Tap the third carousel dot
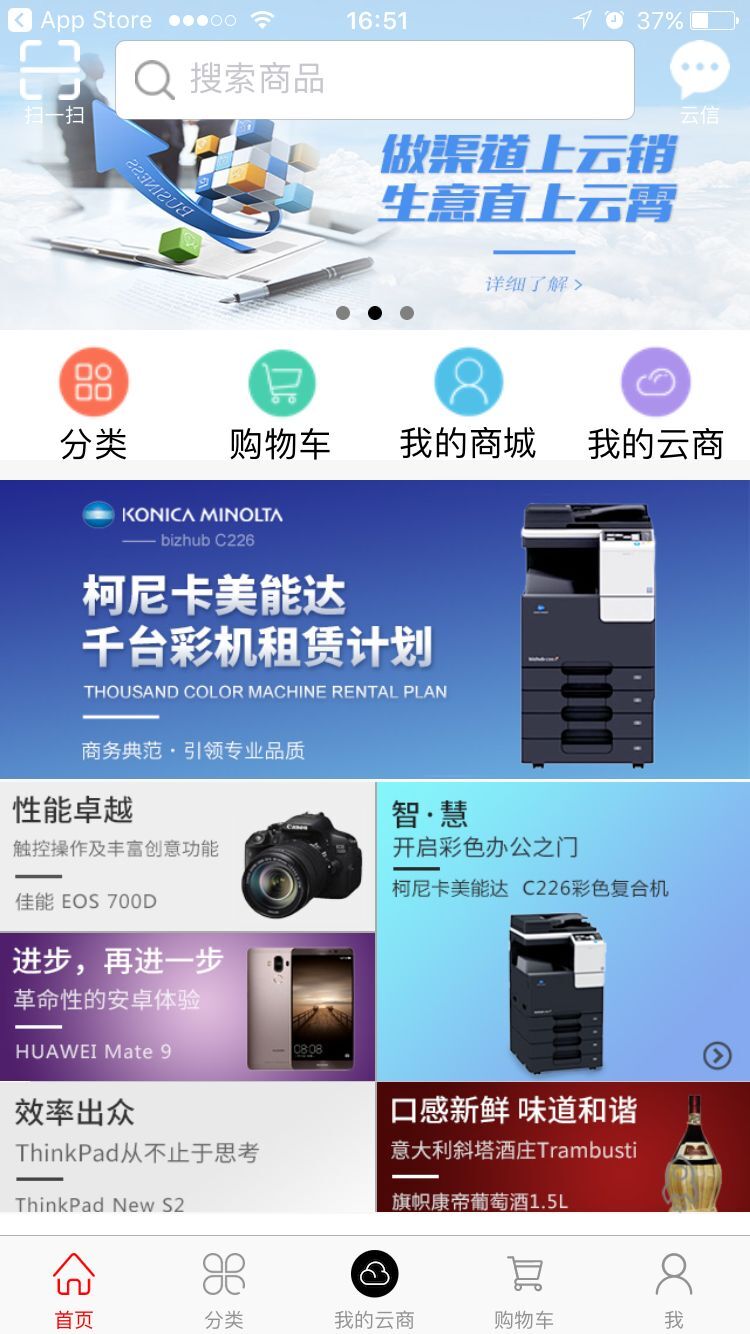This screenshot has width=750, height=1334. pos(406,312)
